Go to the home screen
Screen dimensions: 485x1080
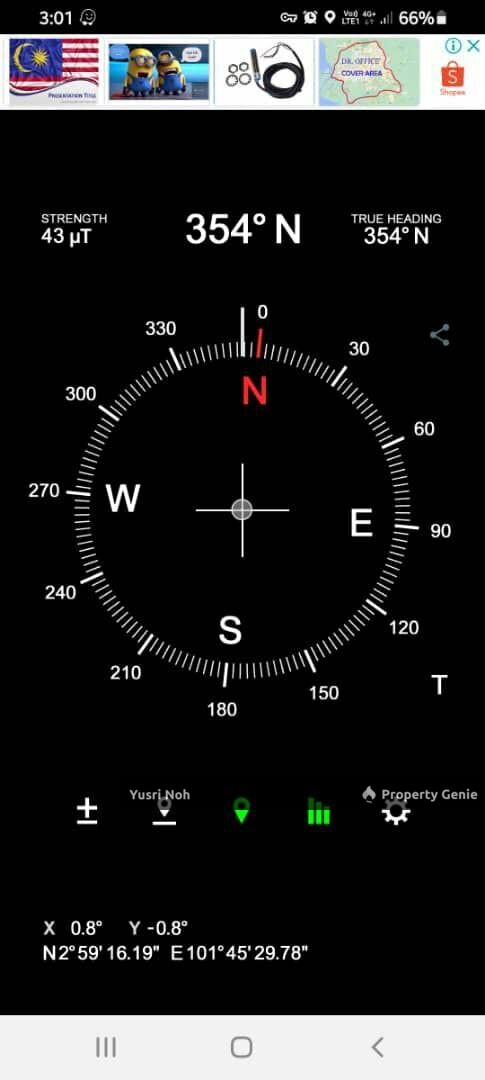242,1048
